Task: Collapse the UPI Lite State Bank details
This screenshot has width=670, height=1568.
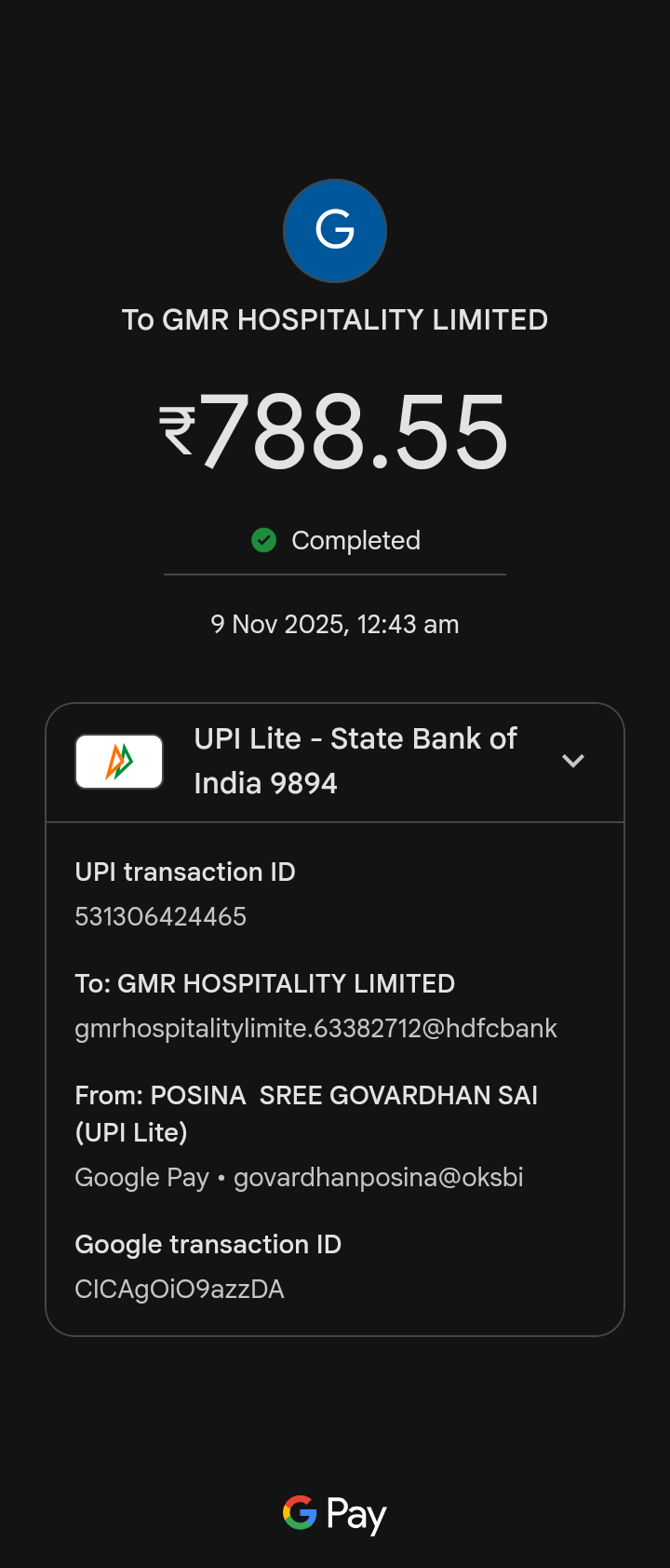Action: (573, 761)
